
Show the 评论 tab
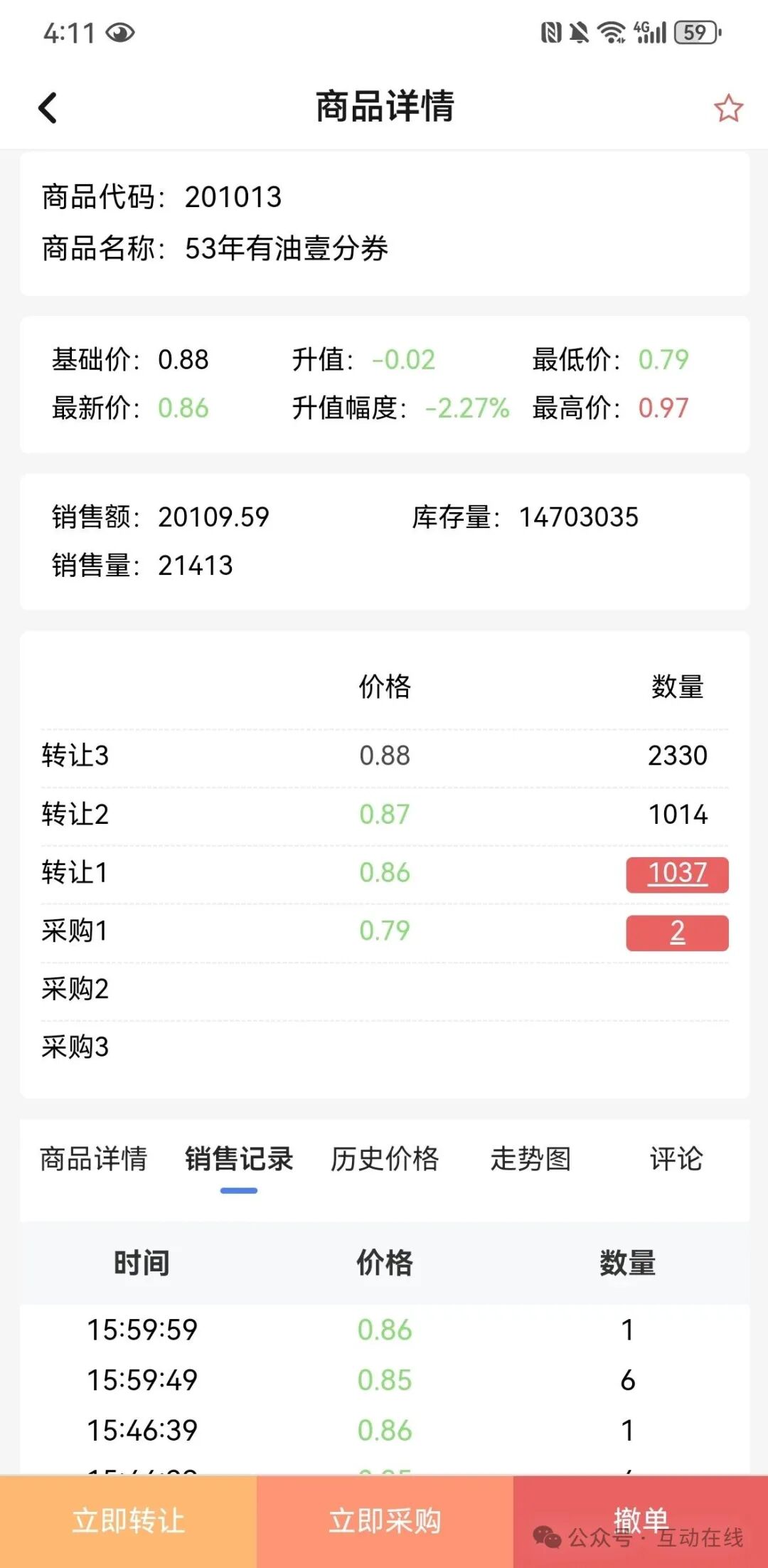[676, 1159]
